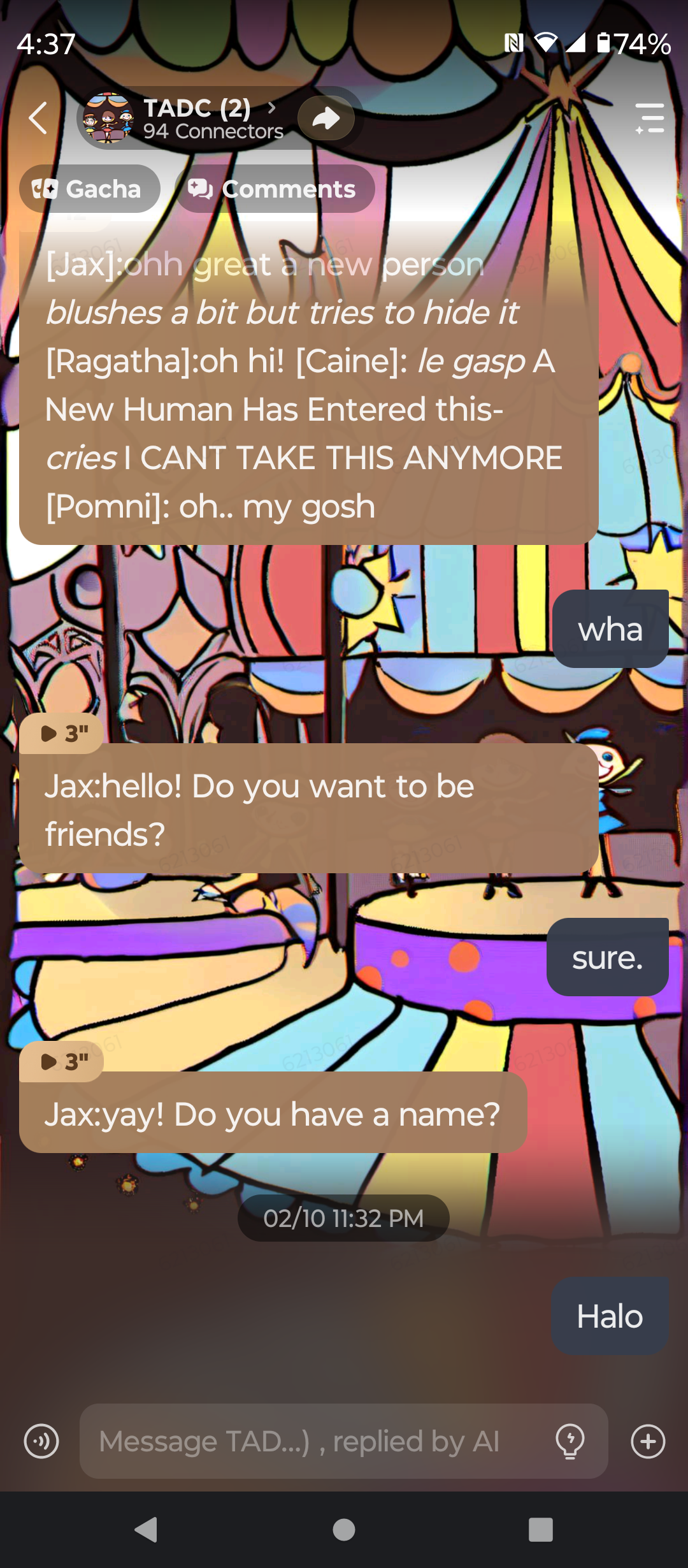Open recent apps from navigation bar
This screenshot has width=688, height=1568.
point(540,1530)
